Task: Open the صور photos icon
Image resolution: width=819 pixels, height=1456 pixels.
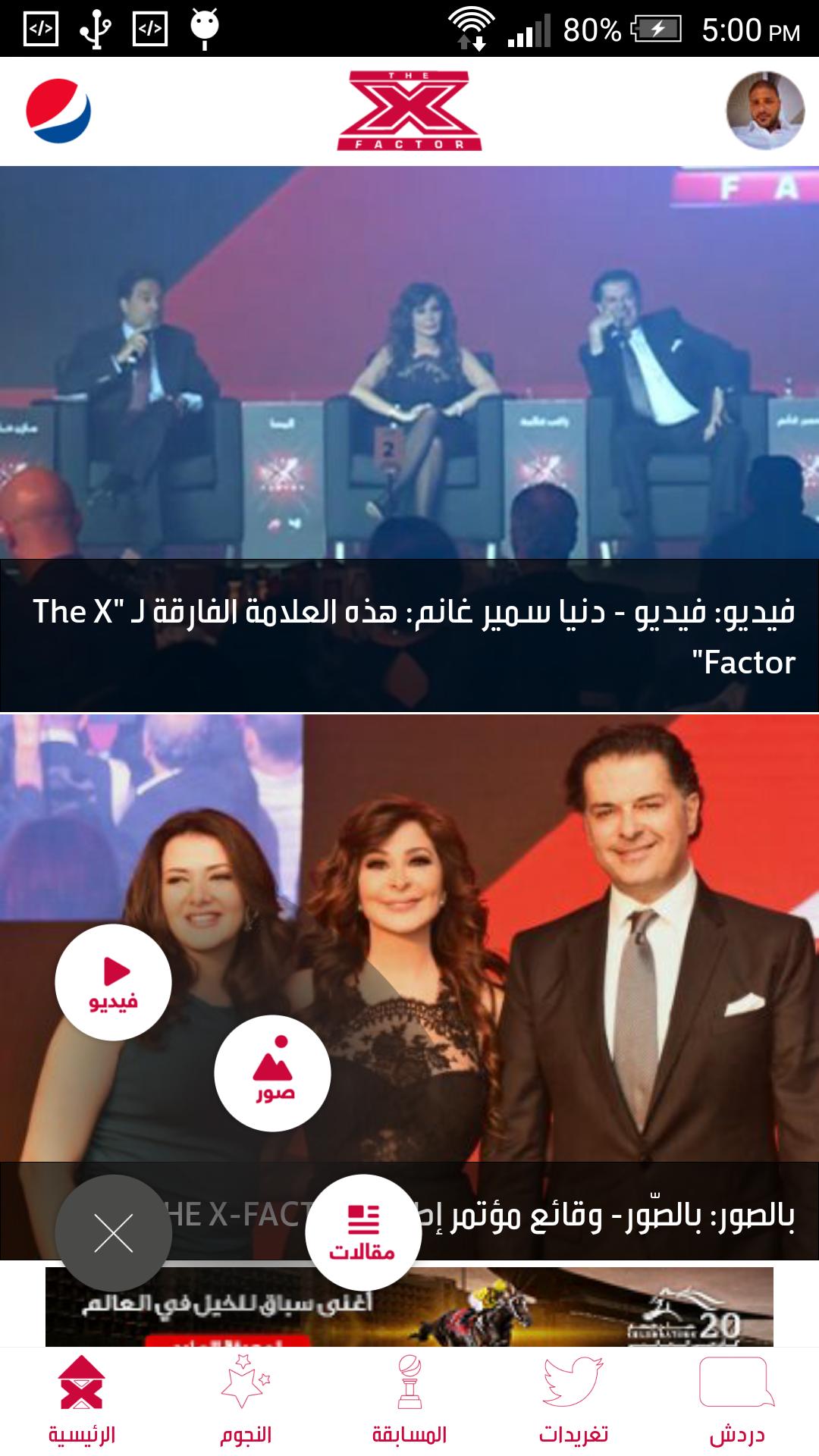Action: coord(274,1072)
